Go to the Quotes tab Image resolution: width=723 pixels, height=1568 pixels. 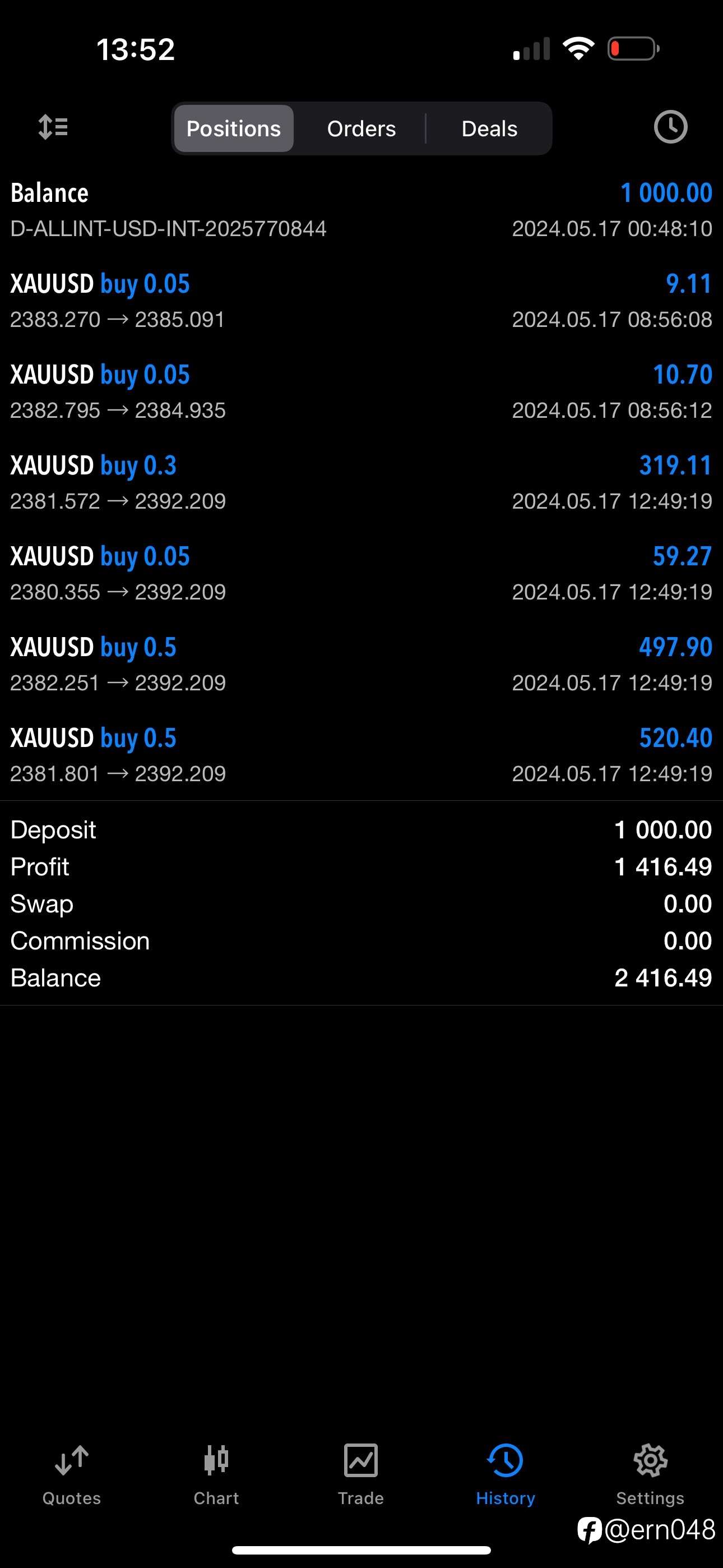[x=72, y=1474]
